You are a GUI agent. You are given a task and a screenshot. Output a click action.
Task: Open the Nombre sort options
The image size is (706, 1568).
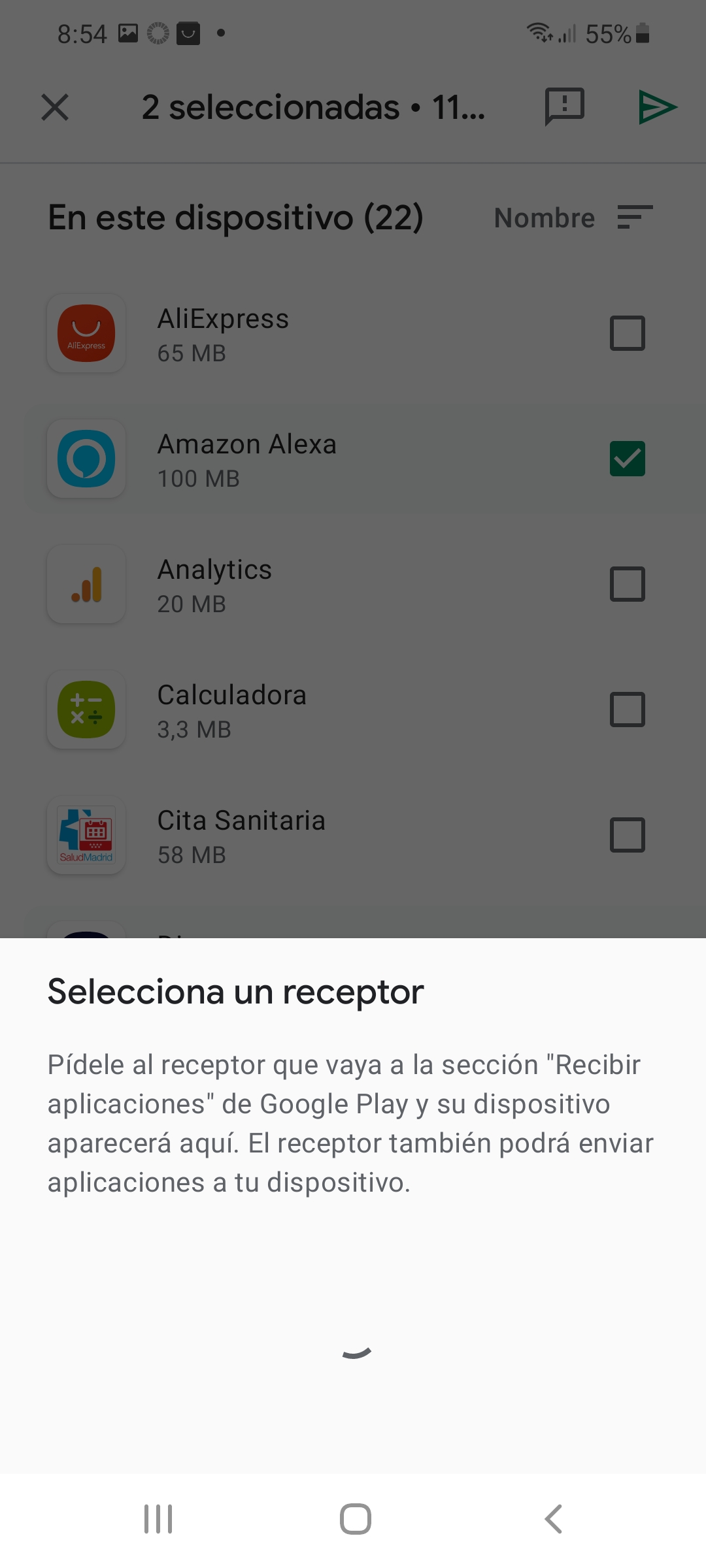tap(545, 218)
